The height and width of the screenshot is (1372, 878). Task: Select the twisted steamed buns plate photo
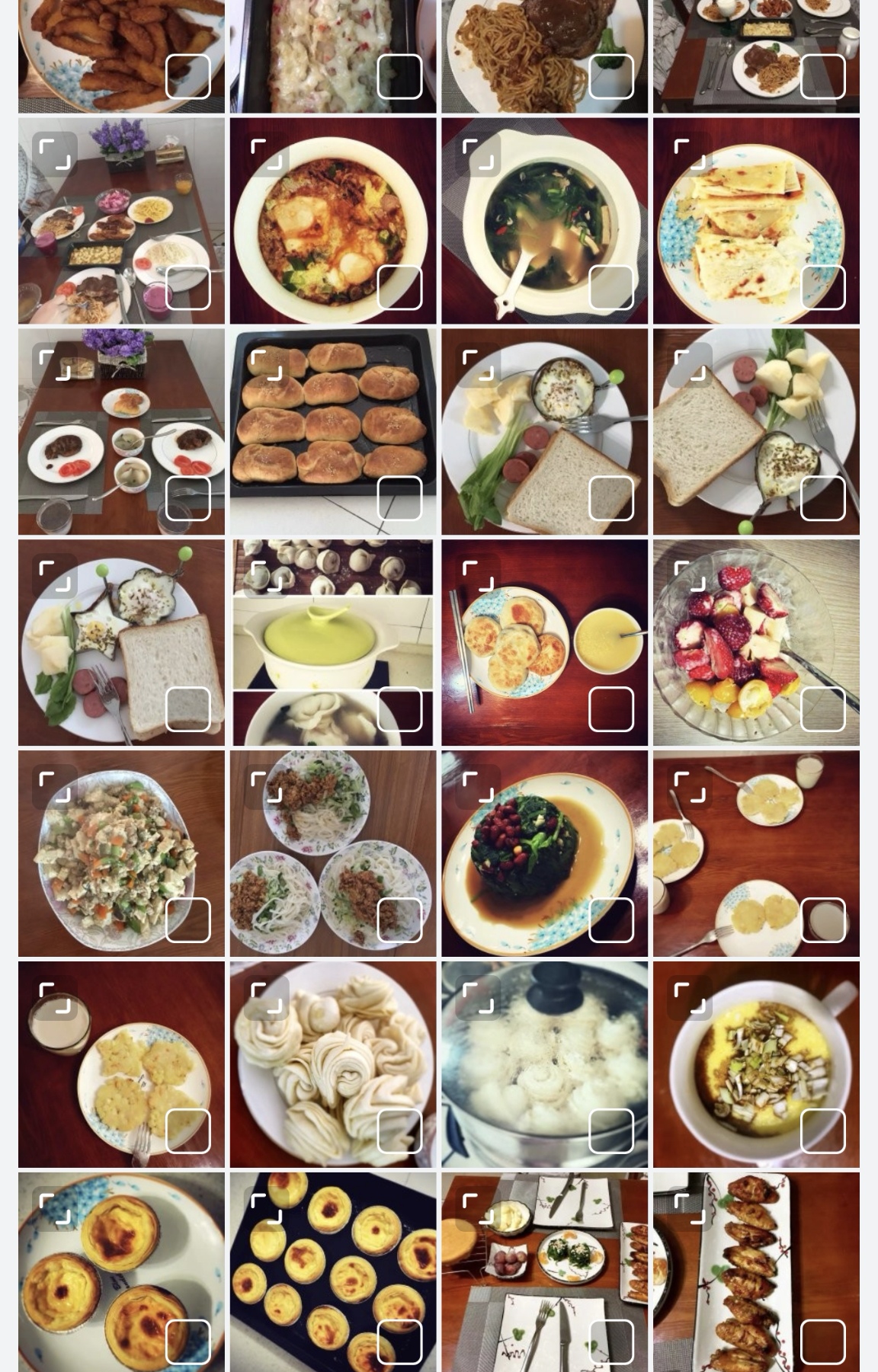[x=399, y=1131]
